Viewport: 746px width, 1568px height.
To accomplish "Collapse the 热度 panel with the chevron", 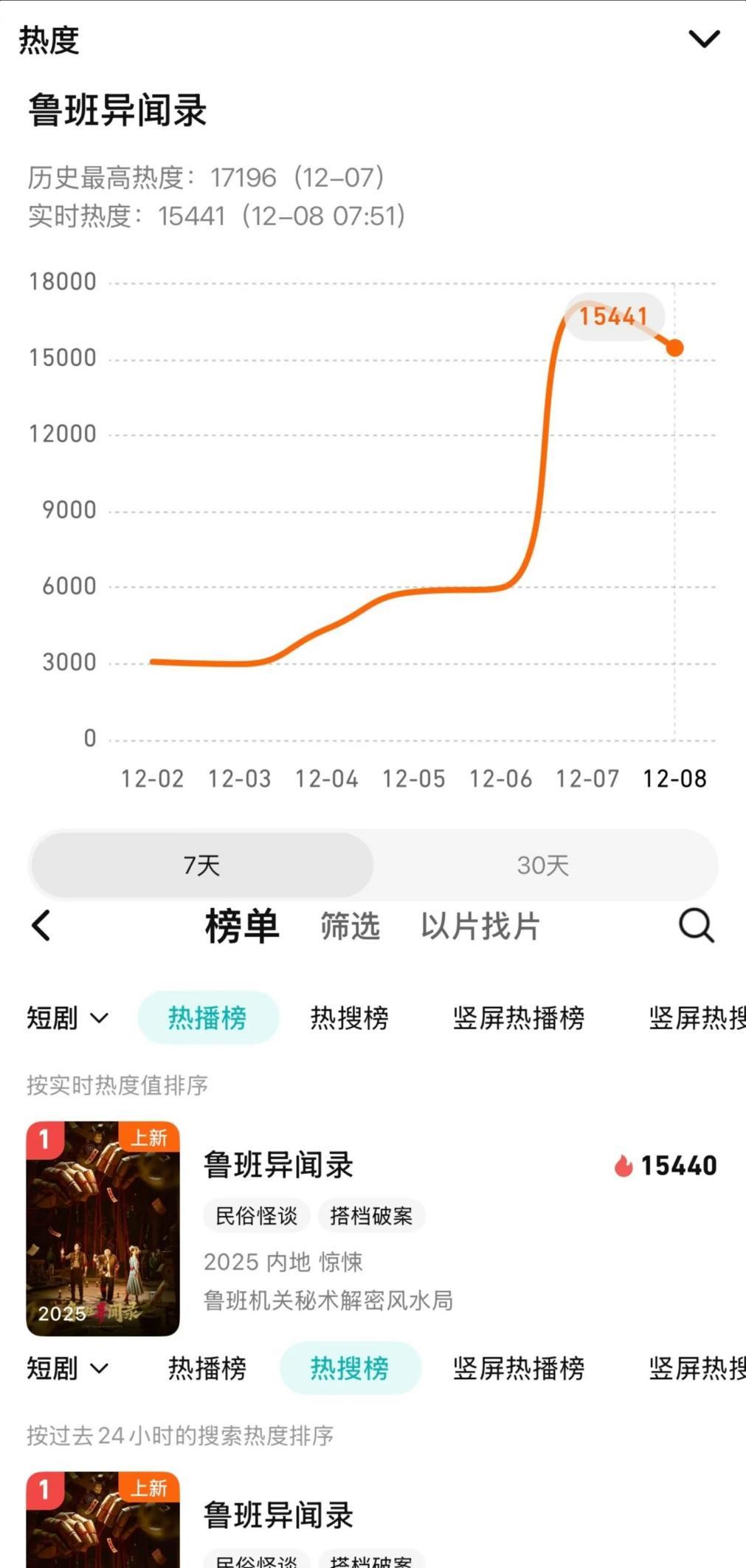I will coord(703,38).
